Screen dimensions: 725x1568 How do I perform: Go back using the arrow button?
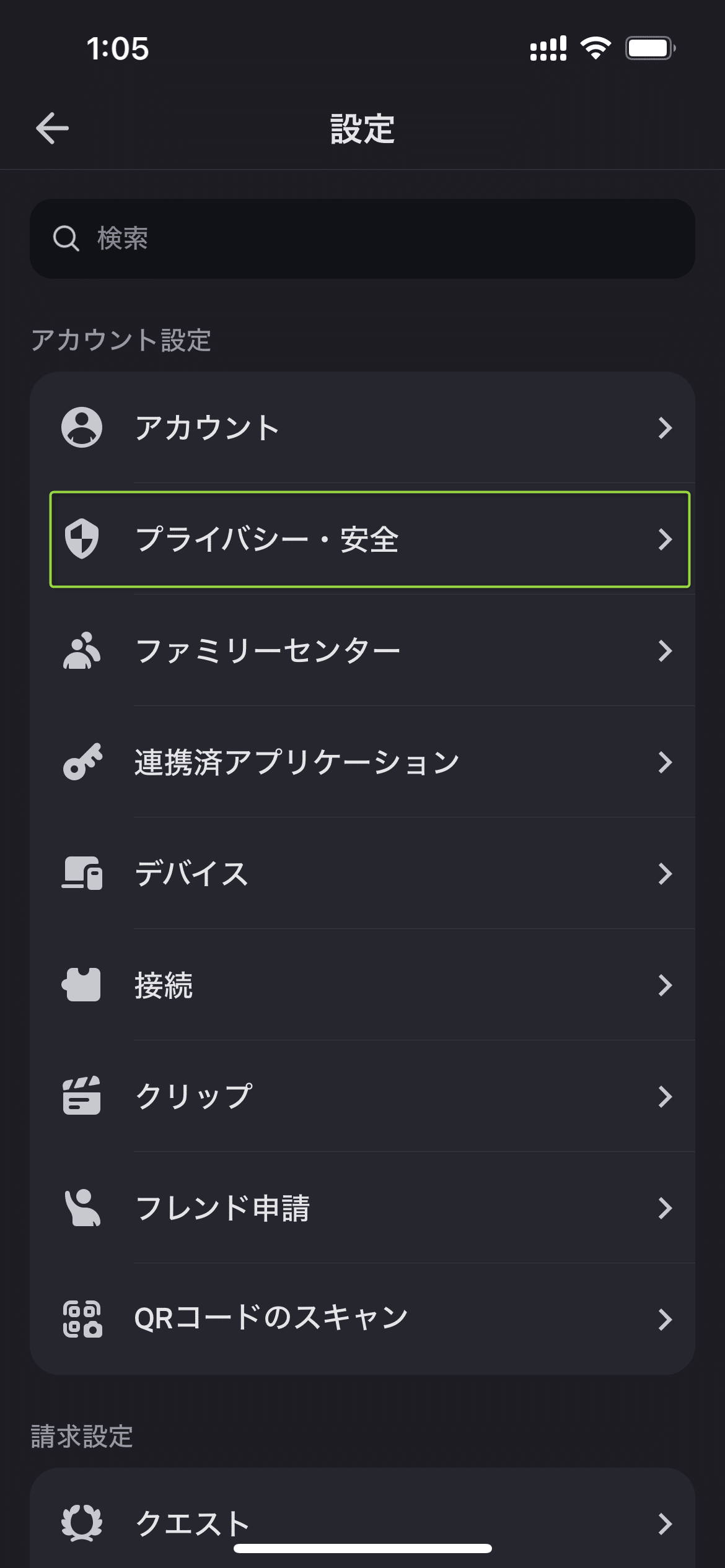tap(51, 128)
